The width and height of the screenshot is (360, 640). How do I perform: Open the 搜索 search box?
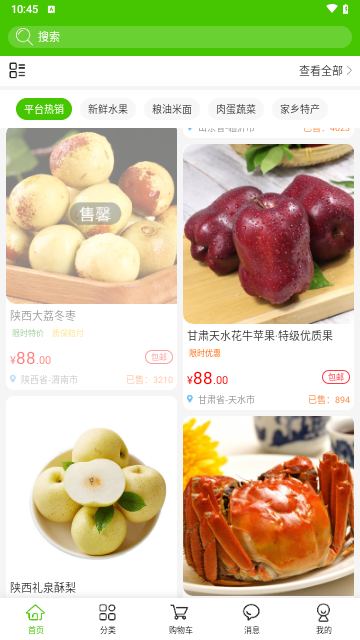coord(180,37)
